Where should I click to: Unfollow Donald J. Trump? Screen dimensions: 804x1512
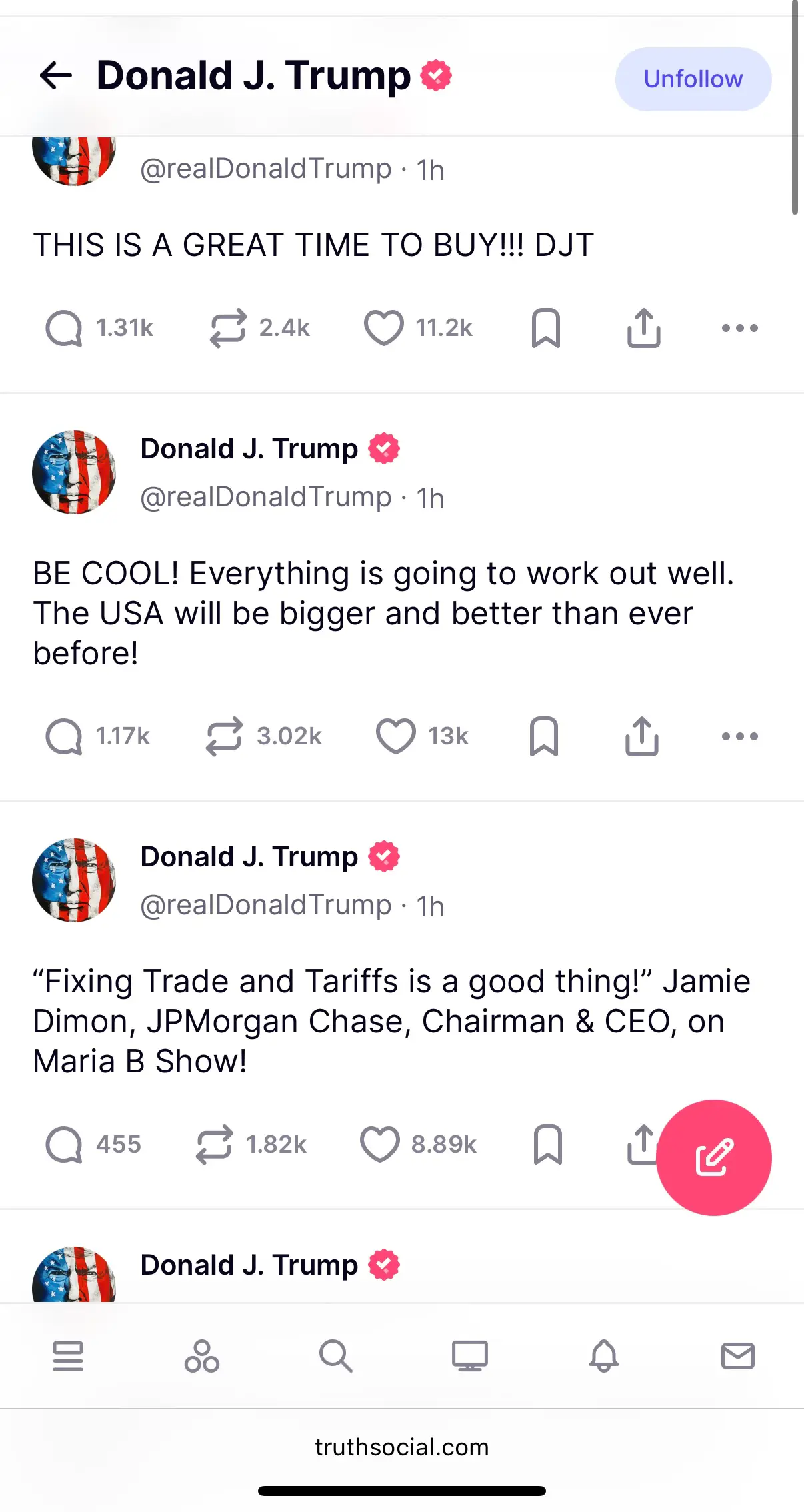(693, 79)
